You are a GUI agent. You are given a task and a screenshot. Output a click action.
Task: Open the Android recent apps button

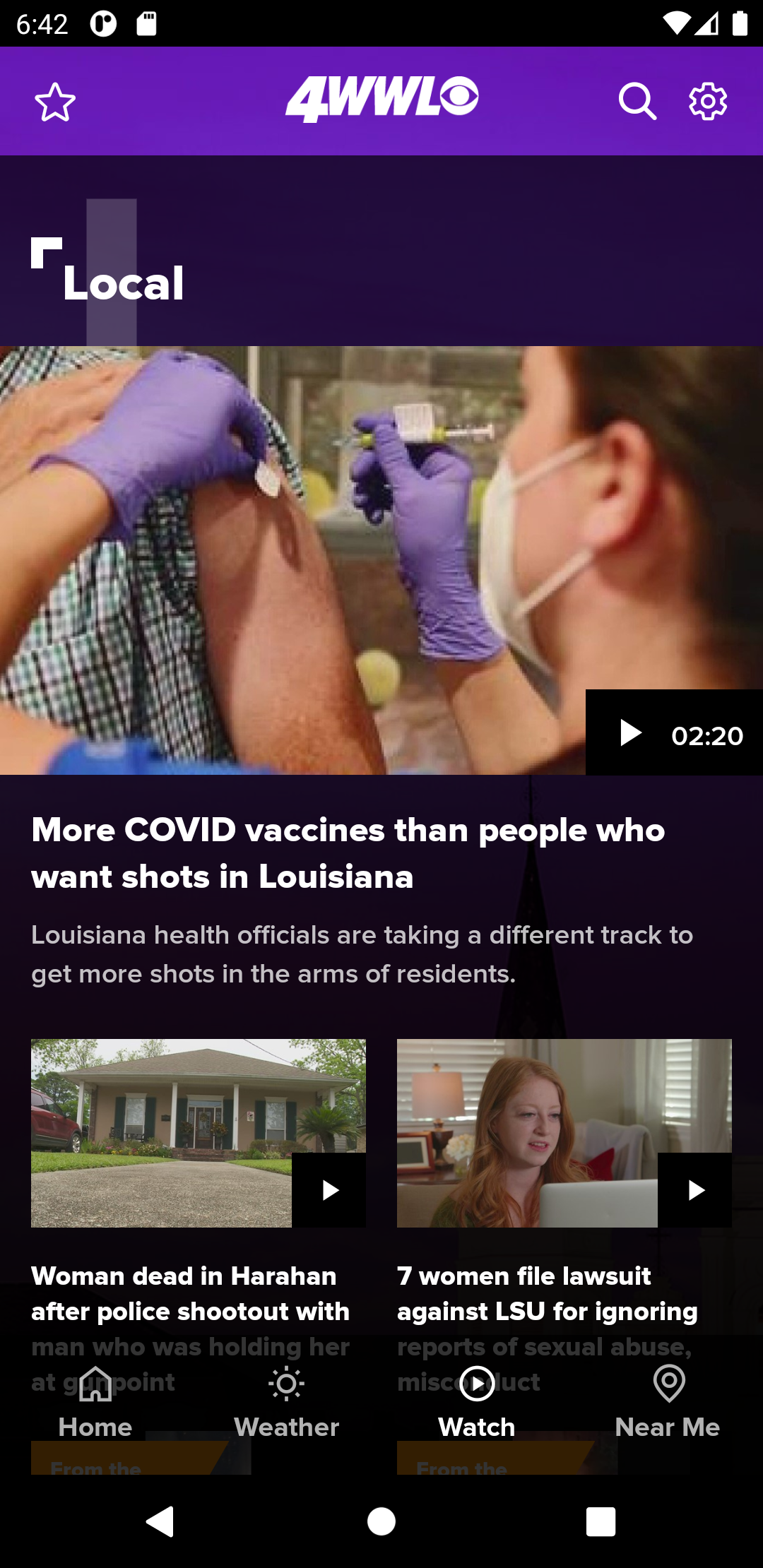(600, 1523)
